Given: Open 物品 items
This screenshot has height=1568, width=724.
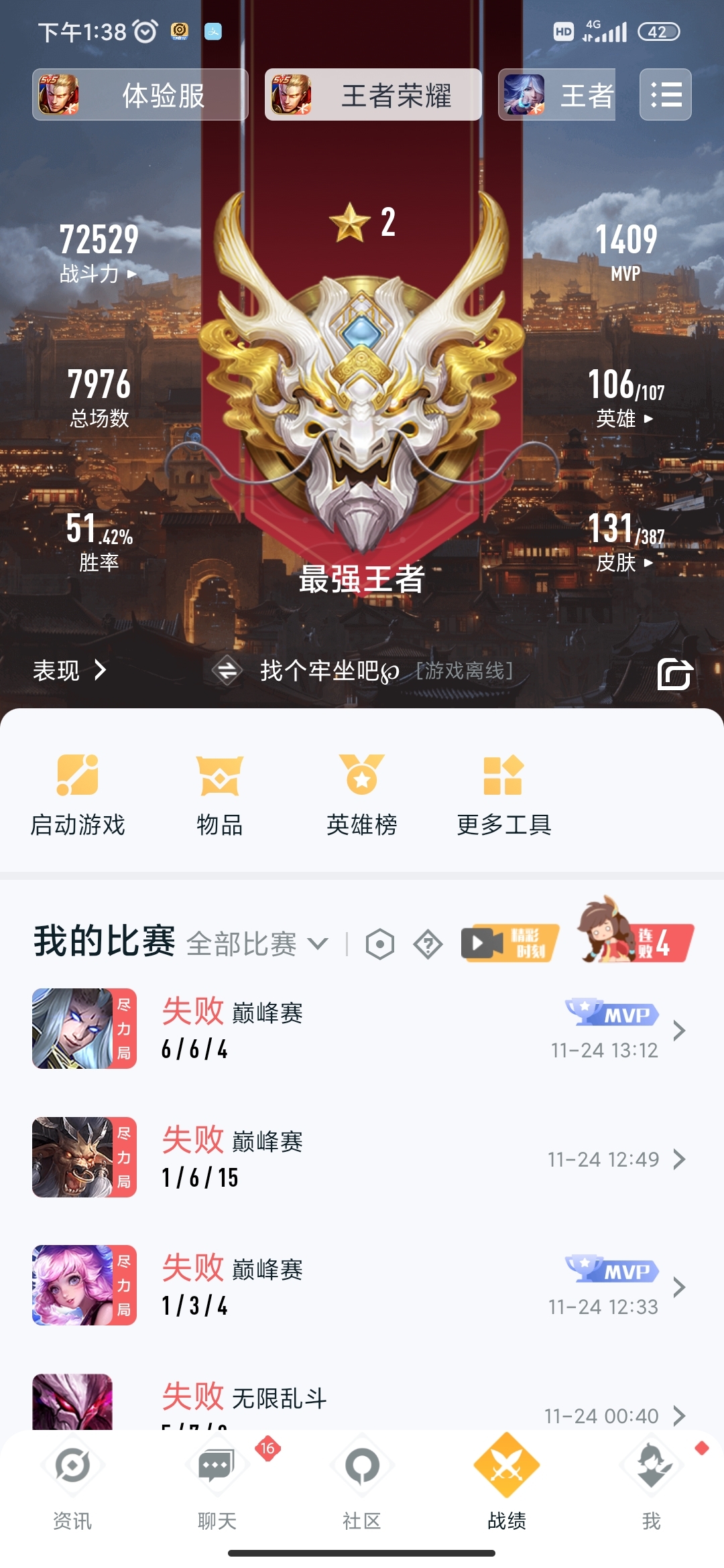Looking at the screenshot, I should (x=219, y=795).
